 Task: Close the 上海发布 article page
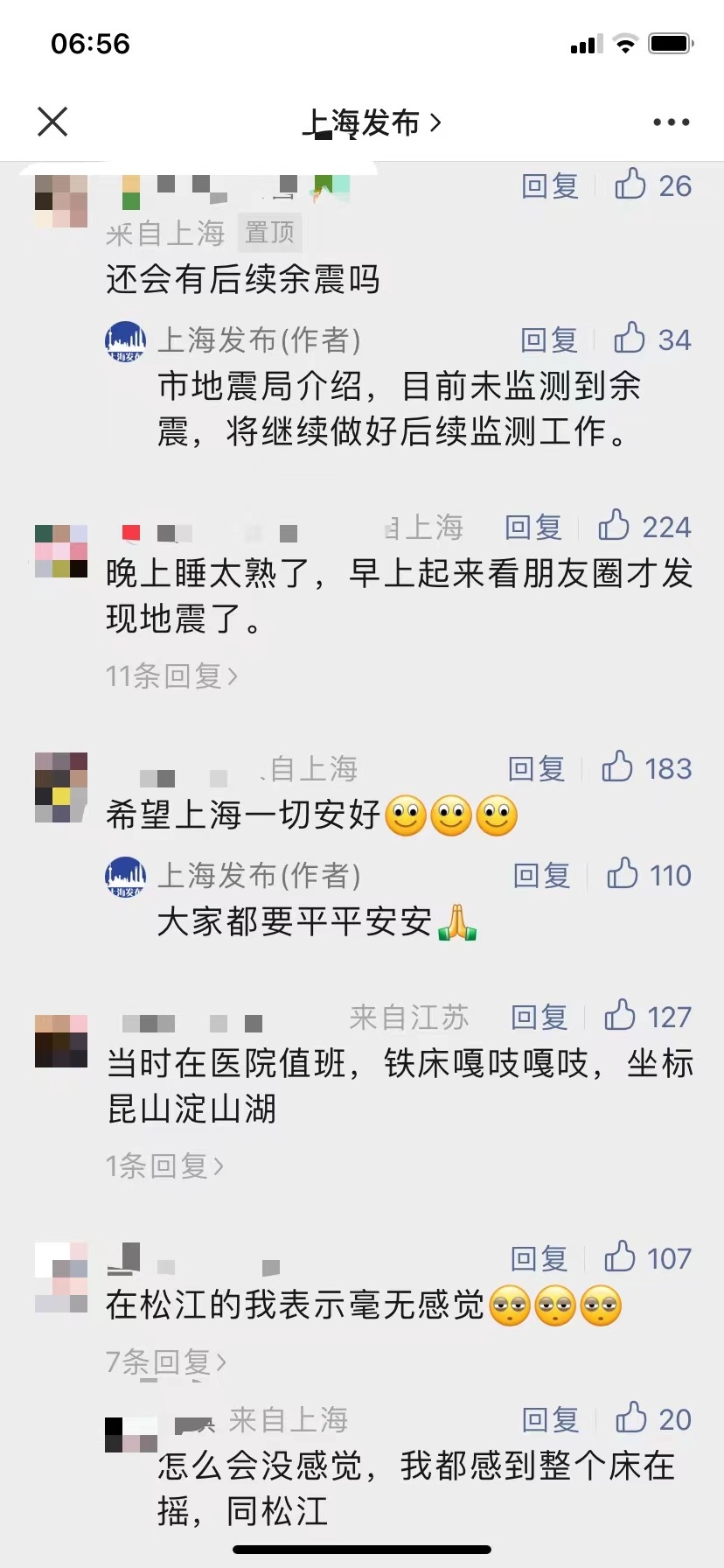(52, 122)
